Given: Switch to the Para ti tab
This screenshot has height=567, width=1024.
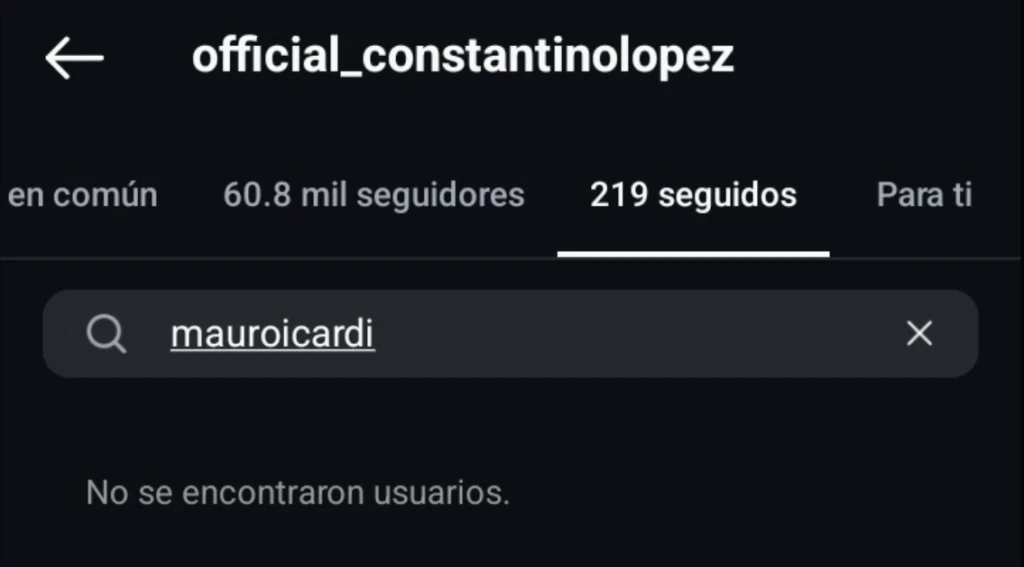Looking at the screenshot, I should point(923,195).
